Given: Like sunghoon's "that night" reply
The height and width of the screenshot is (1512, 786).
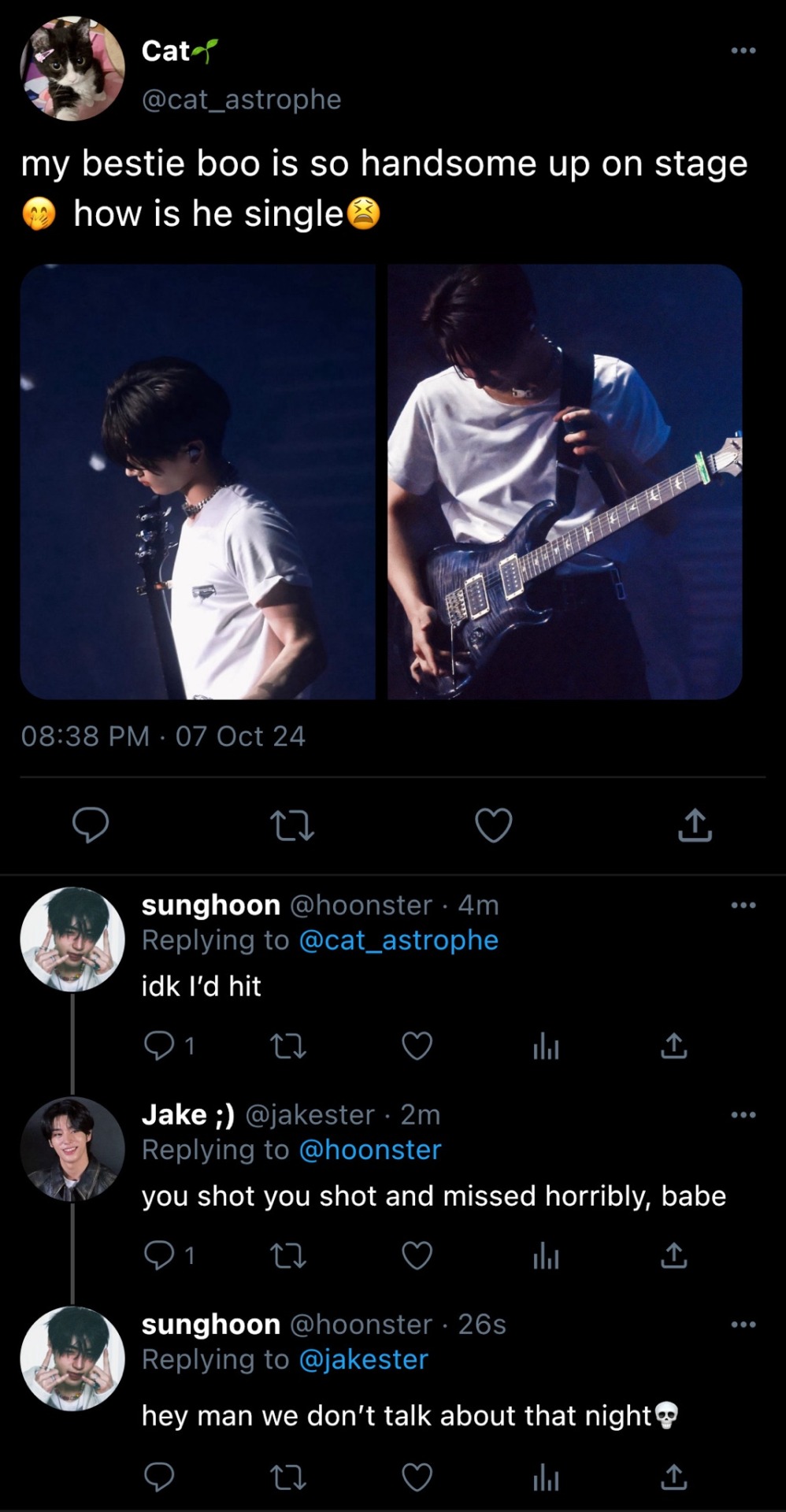Looking at the screenshot, I should (x=417, y=1477).
